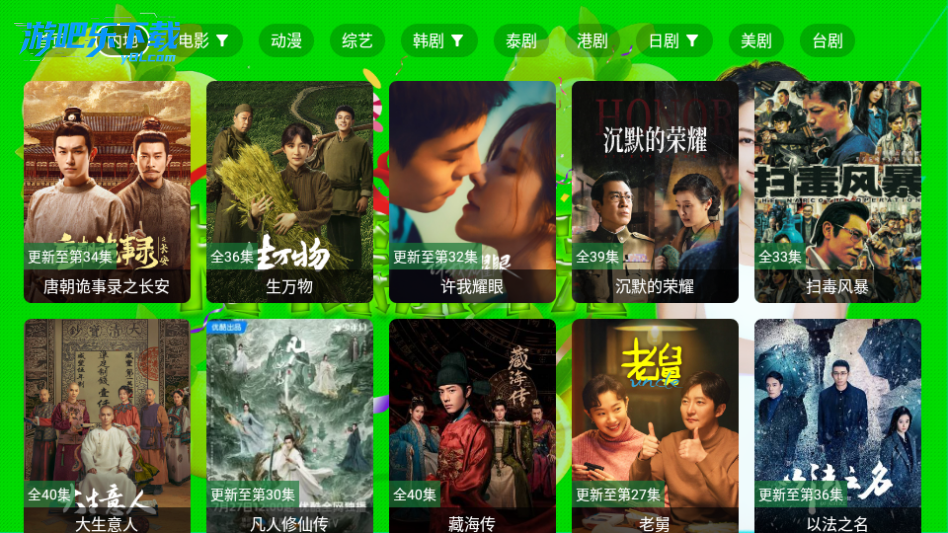The height and width of the screenshot is (533, 948).
Task: Select the 日剧 category tab
Action: click(x=673, y=41)
